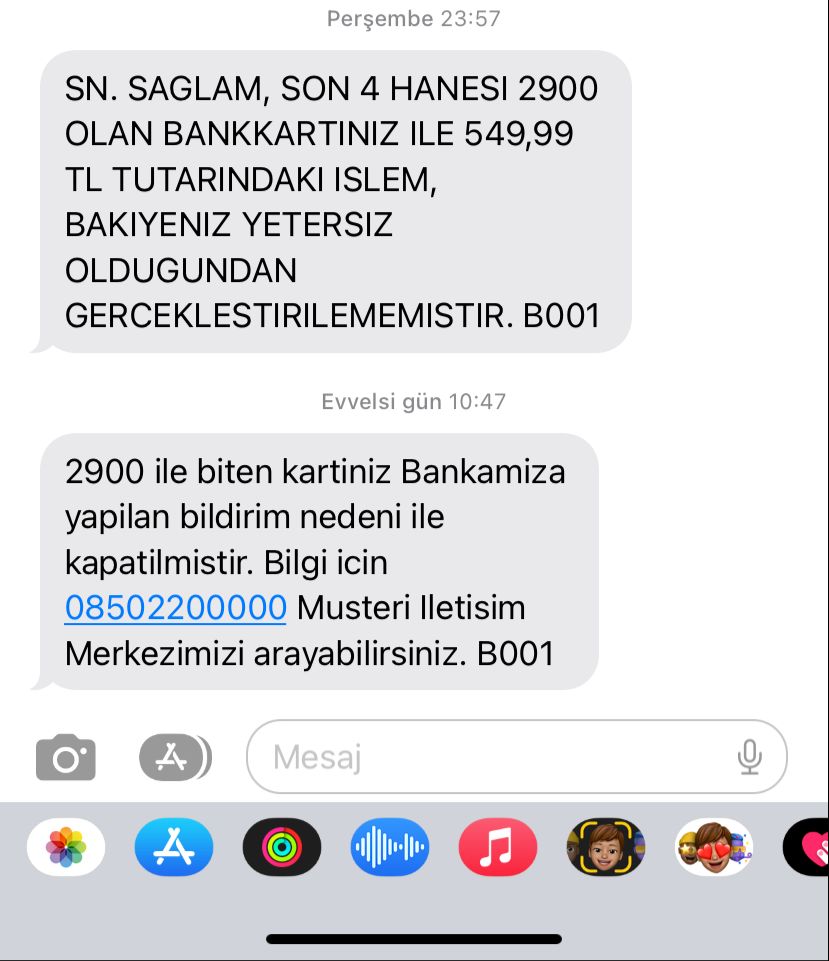Call the linked number 08502200000
829x961 pixels.
(x=175, y=607)
